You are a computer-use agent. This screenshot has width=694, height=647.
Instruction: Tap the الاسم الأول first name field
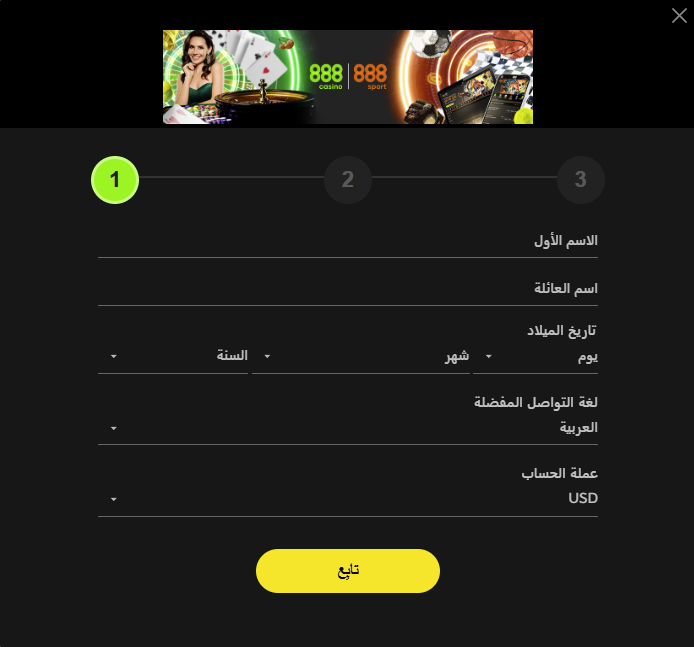[x=347, y=242]
